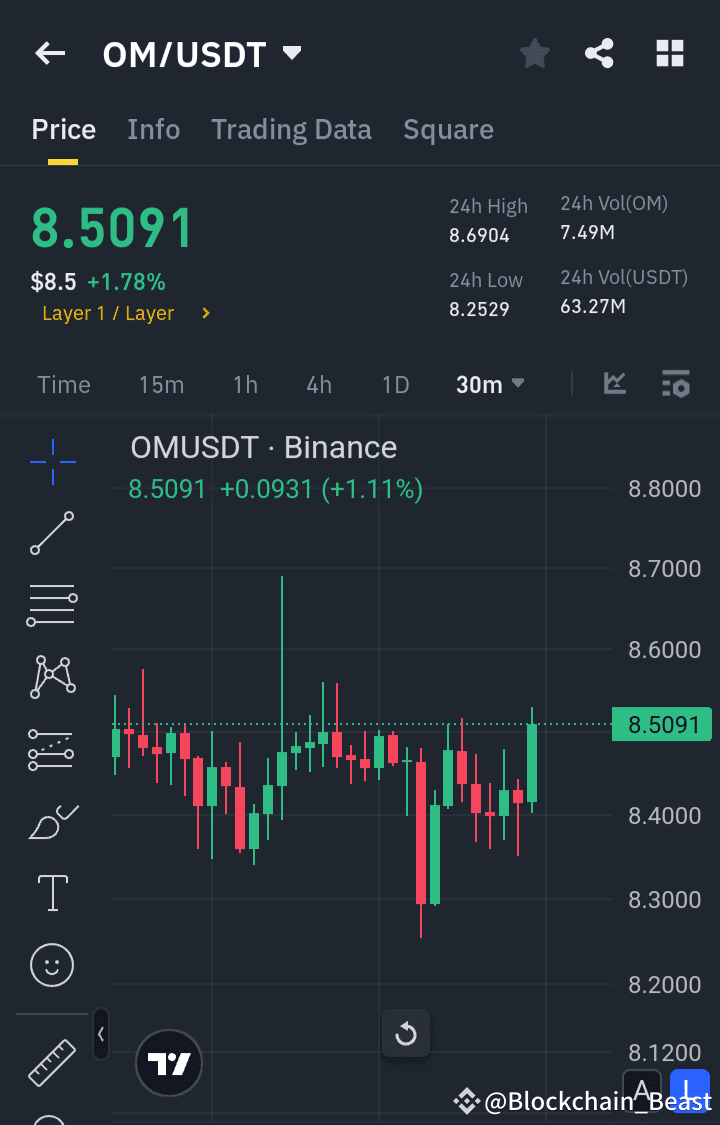Click the chart refresh button

[405, 1034]
